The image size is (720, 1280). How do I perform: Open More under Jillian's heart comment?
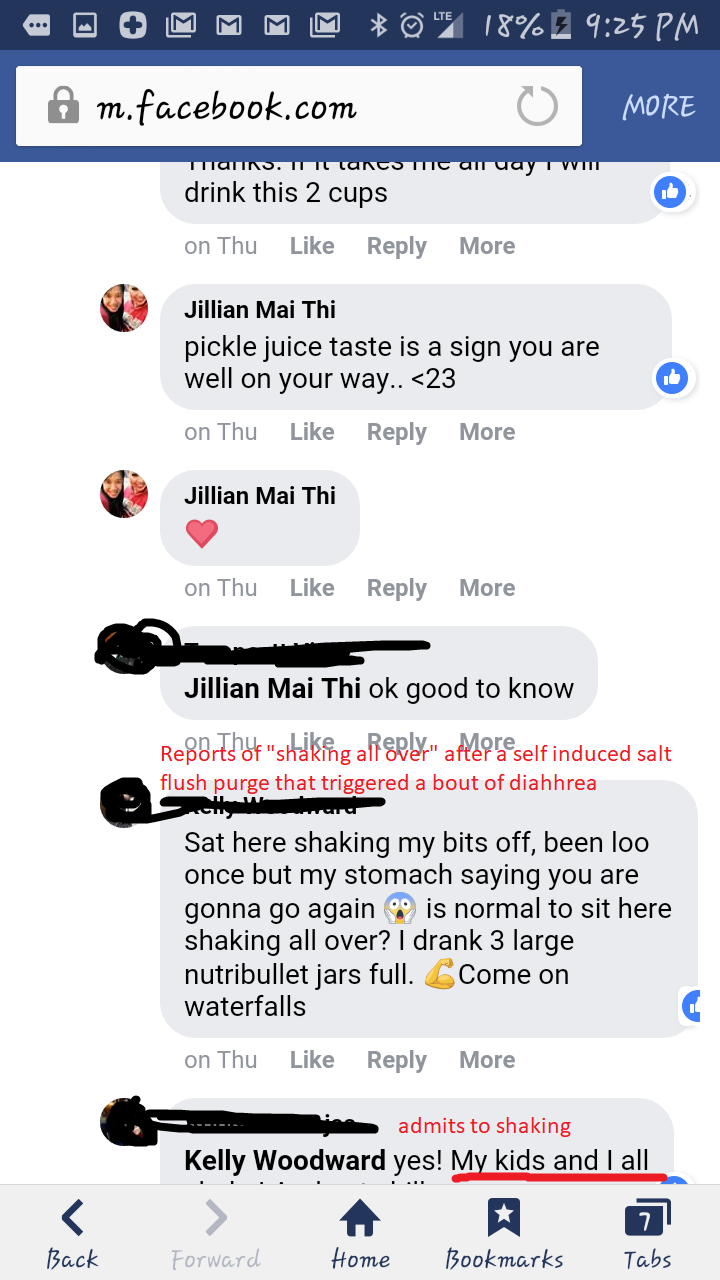point(487,588)
